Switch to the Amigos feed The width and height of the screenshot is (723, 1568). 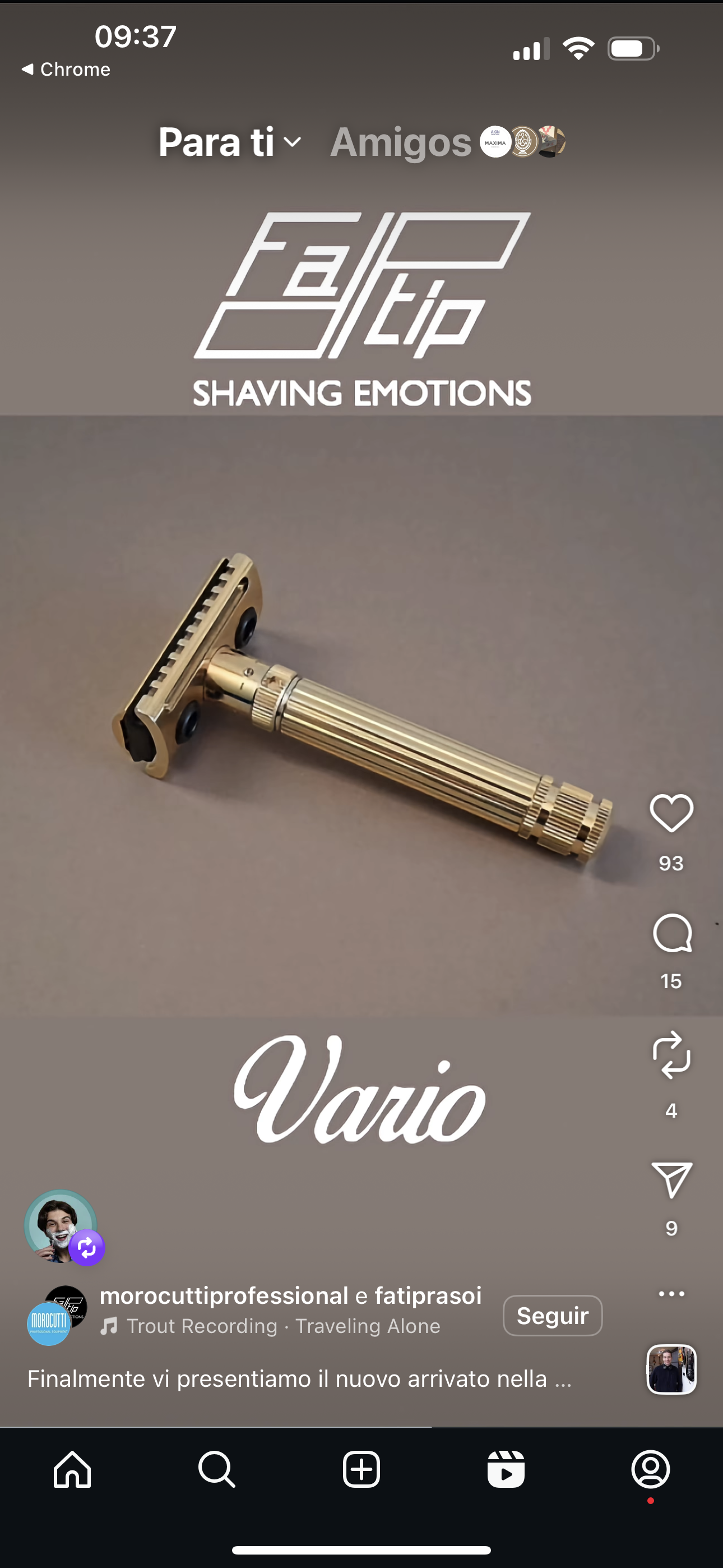401,142
